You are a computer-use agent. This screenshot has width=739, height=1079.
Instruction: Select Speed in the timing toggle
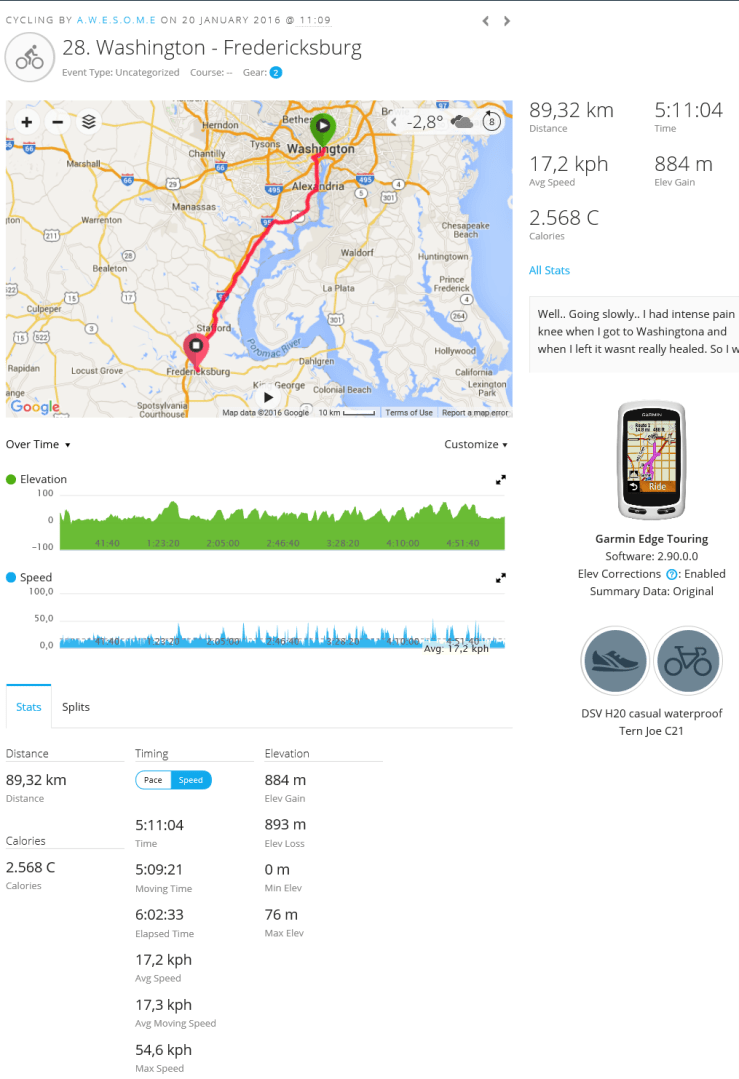pyautogui.click(x=191, y=780)
